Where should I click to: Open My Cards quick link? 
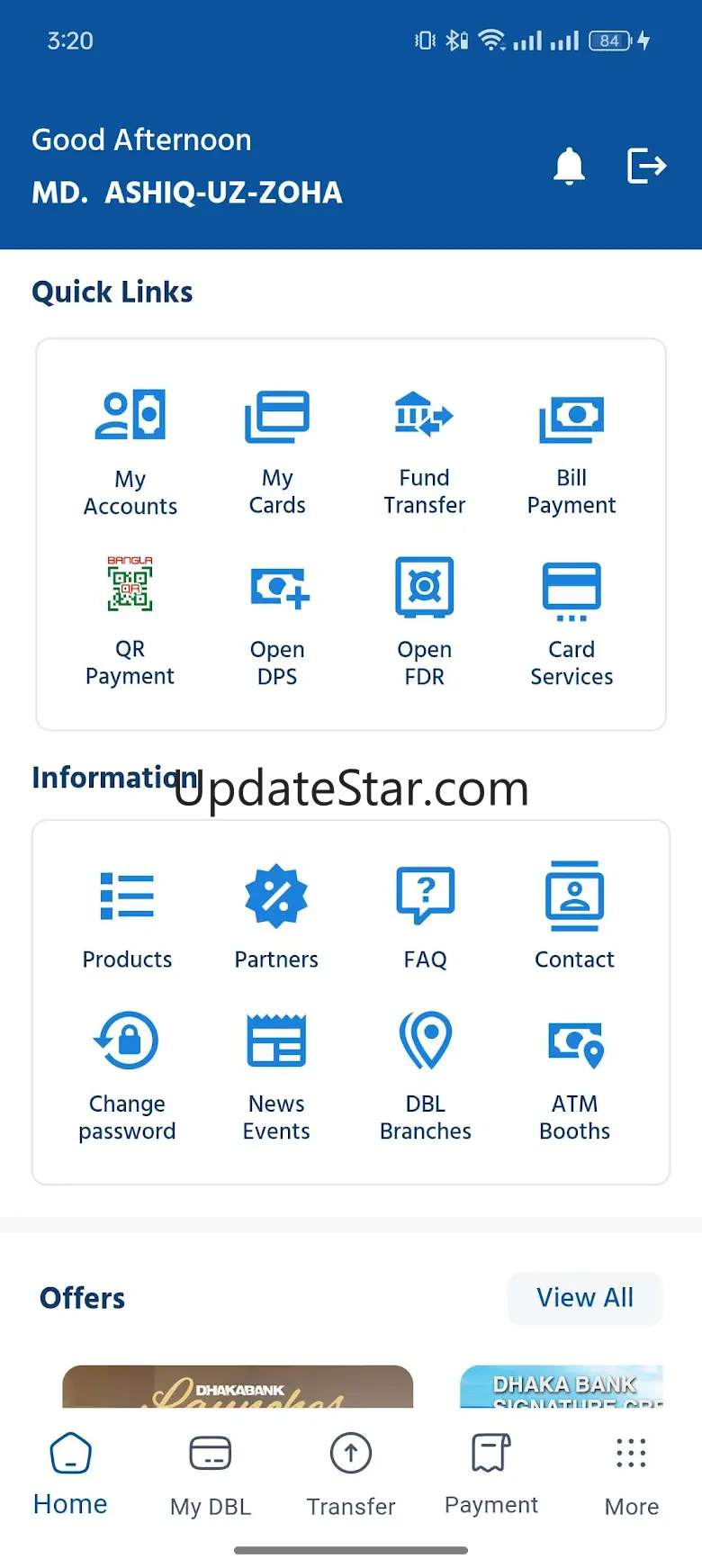coord(277,450)
